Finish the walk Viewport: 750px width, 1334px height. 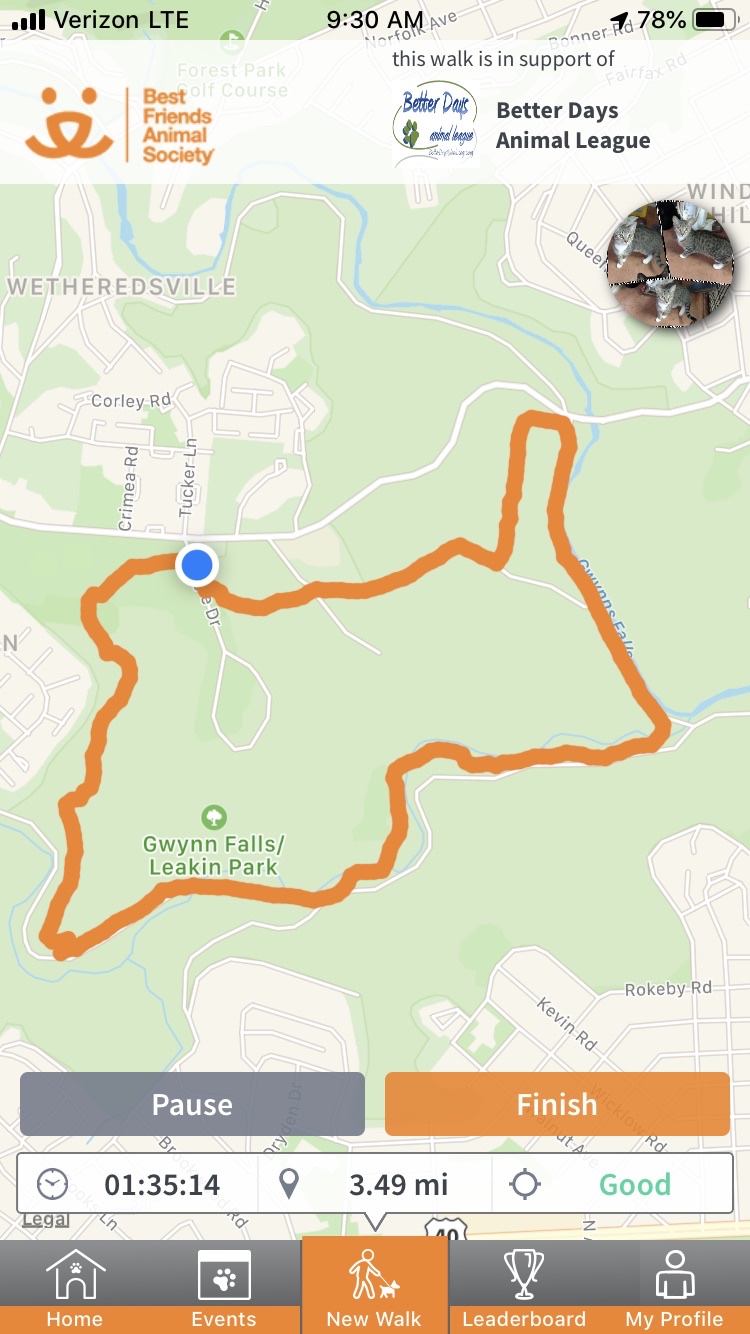click(x=557, y=1104)
